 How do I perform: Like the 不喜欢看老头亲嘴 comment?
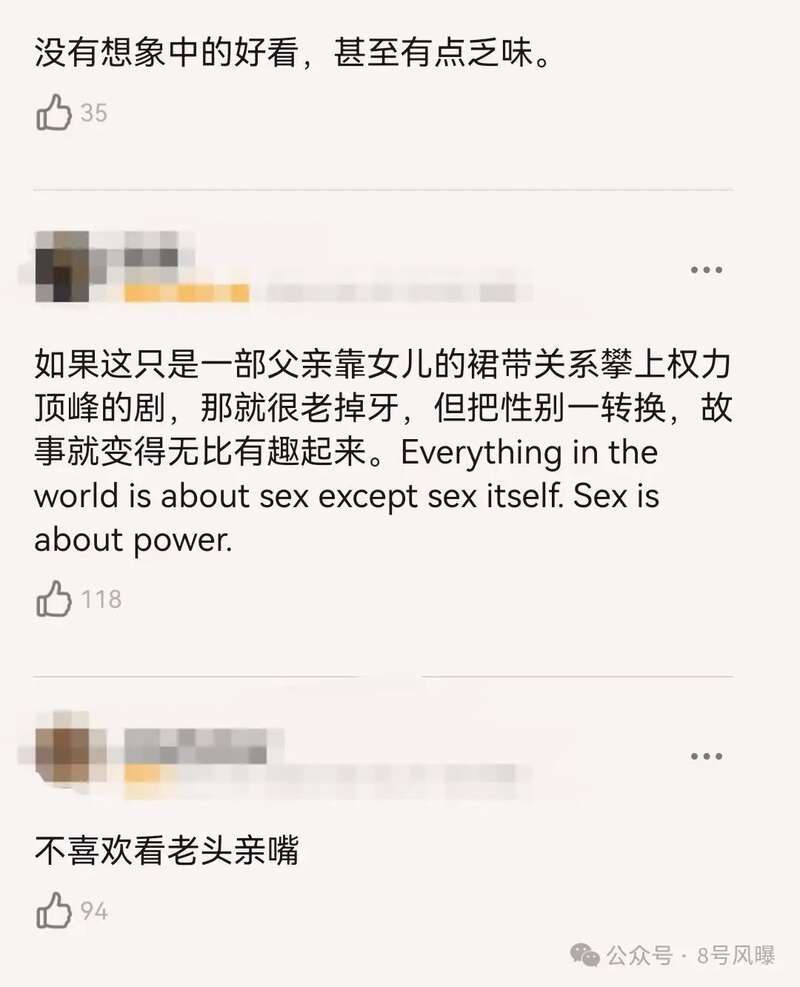tap(54, 911)
